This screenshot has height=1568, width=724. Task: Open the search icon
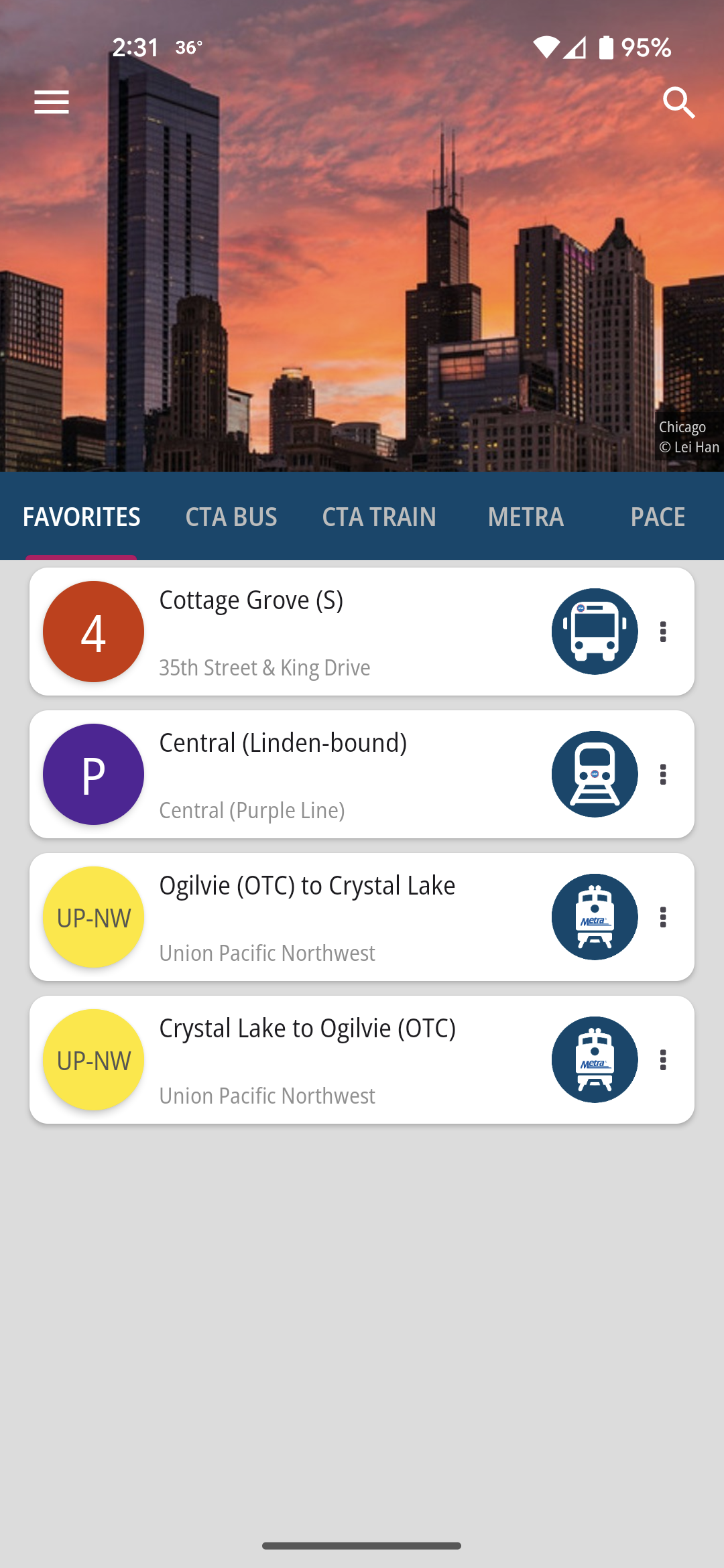678,103
